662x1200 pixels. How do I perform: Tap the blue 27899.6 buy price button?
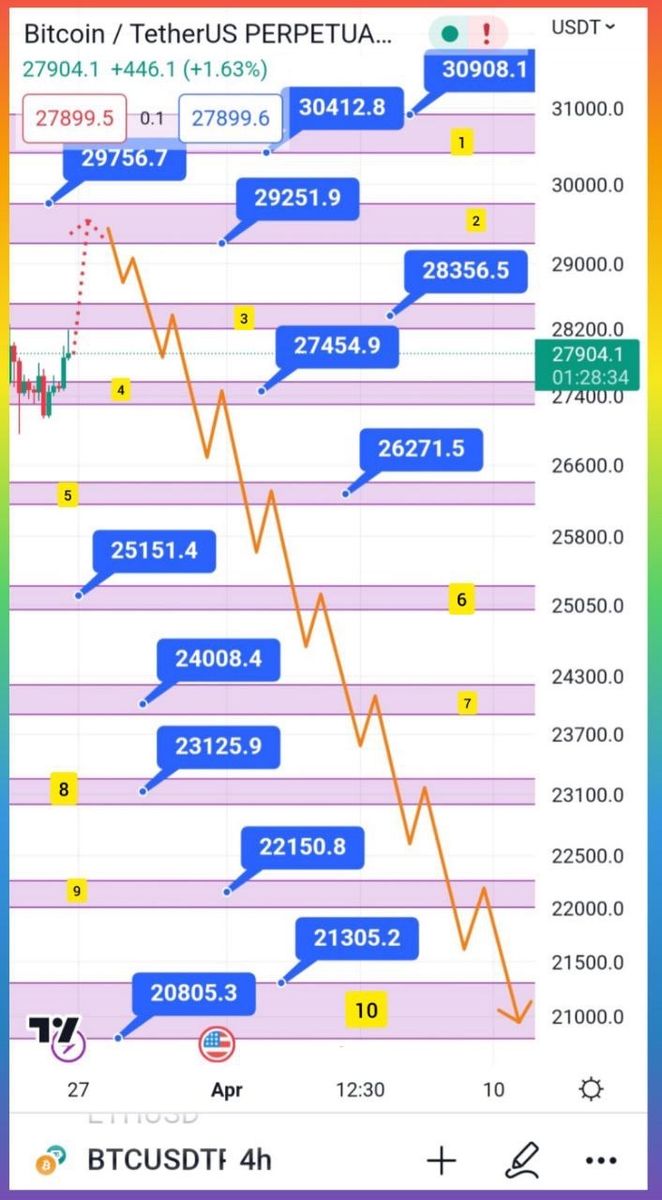(230, 118)
